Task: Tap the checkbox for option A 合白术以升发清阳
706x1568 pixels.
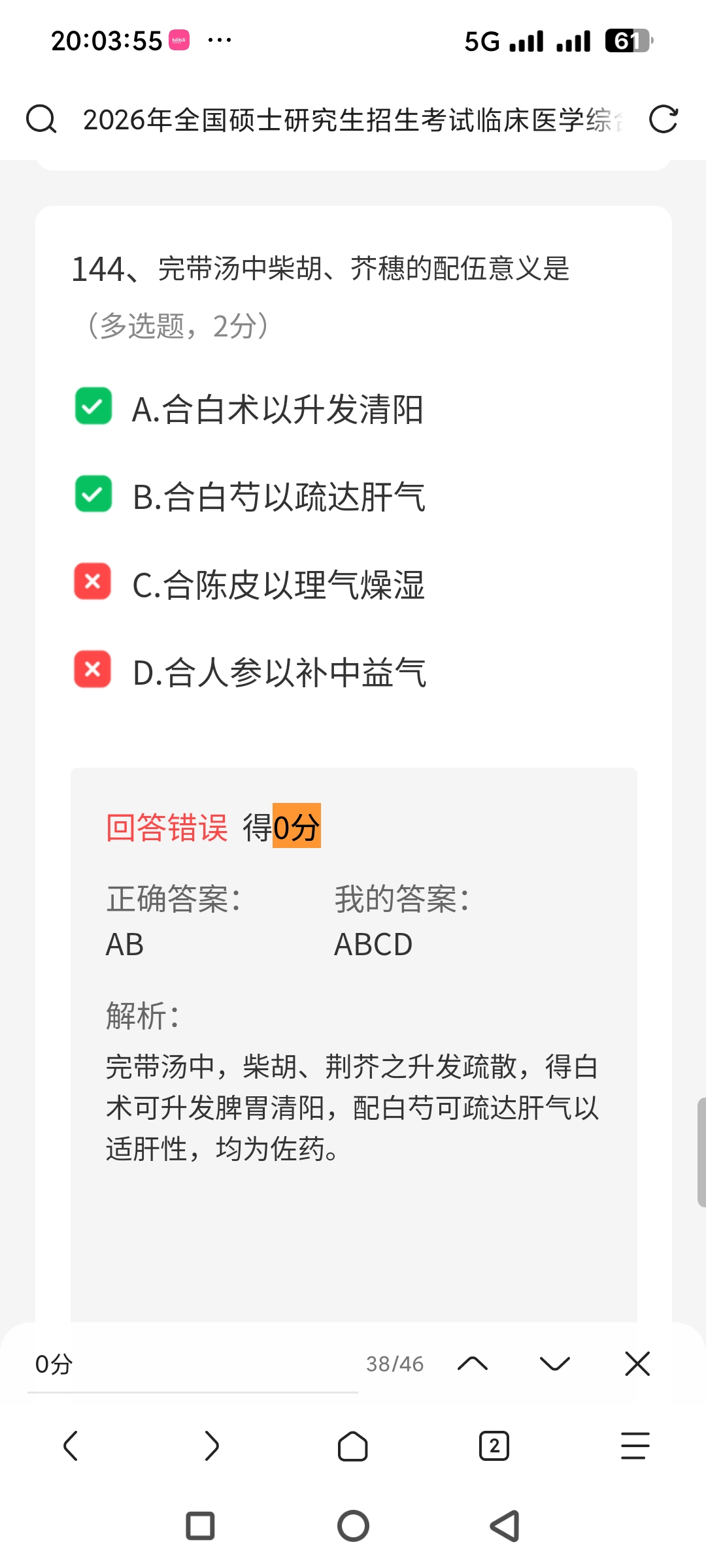Action: [x=93, y=406]
